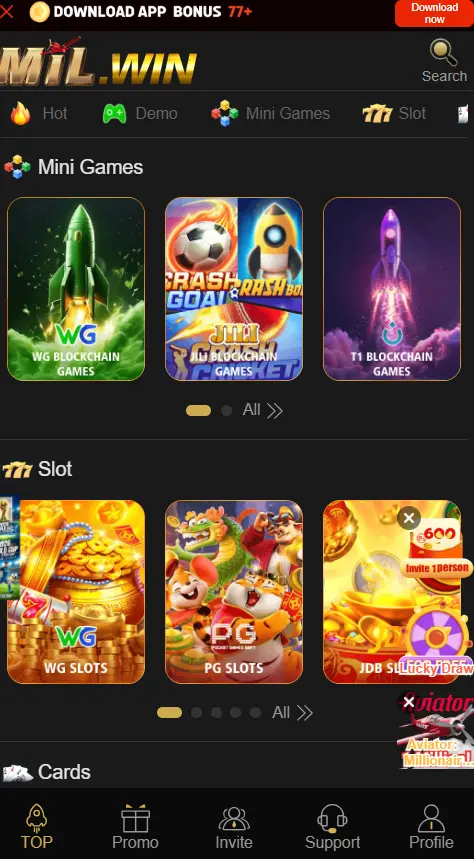The width and height of the screenshot is (474, 859).
Task: Select the Slot category tab
Action: (x=394, y=113)
